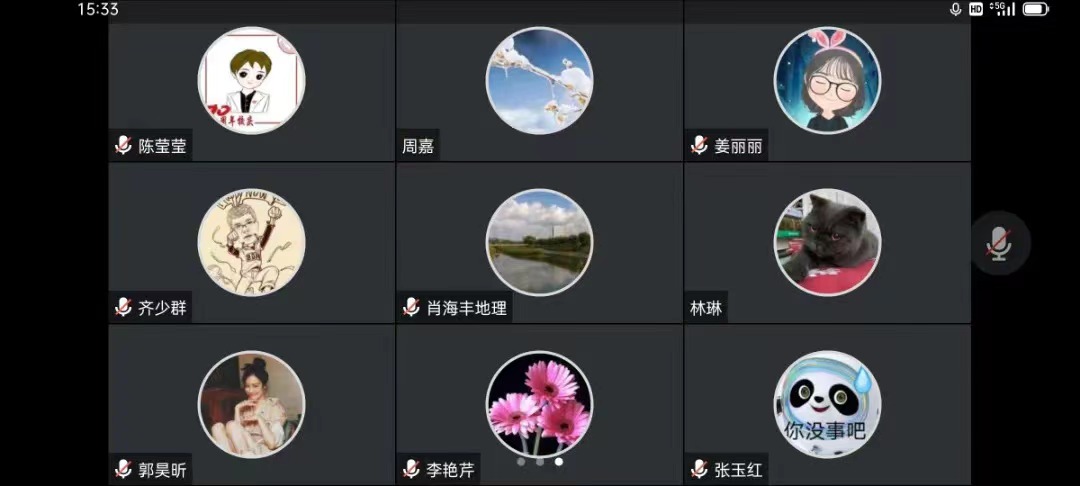Tap participant tile 齐少群
The height and width of the screenshot is (486, 1080).
pos(251,243)
